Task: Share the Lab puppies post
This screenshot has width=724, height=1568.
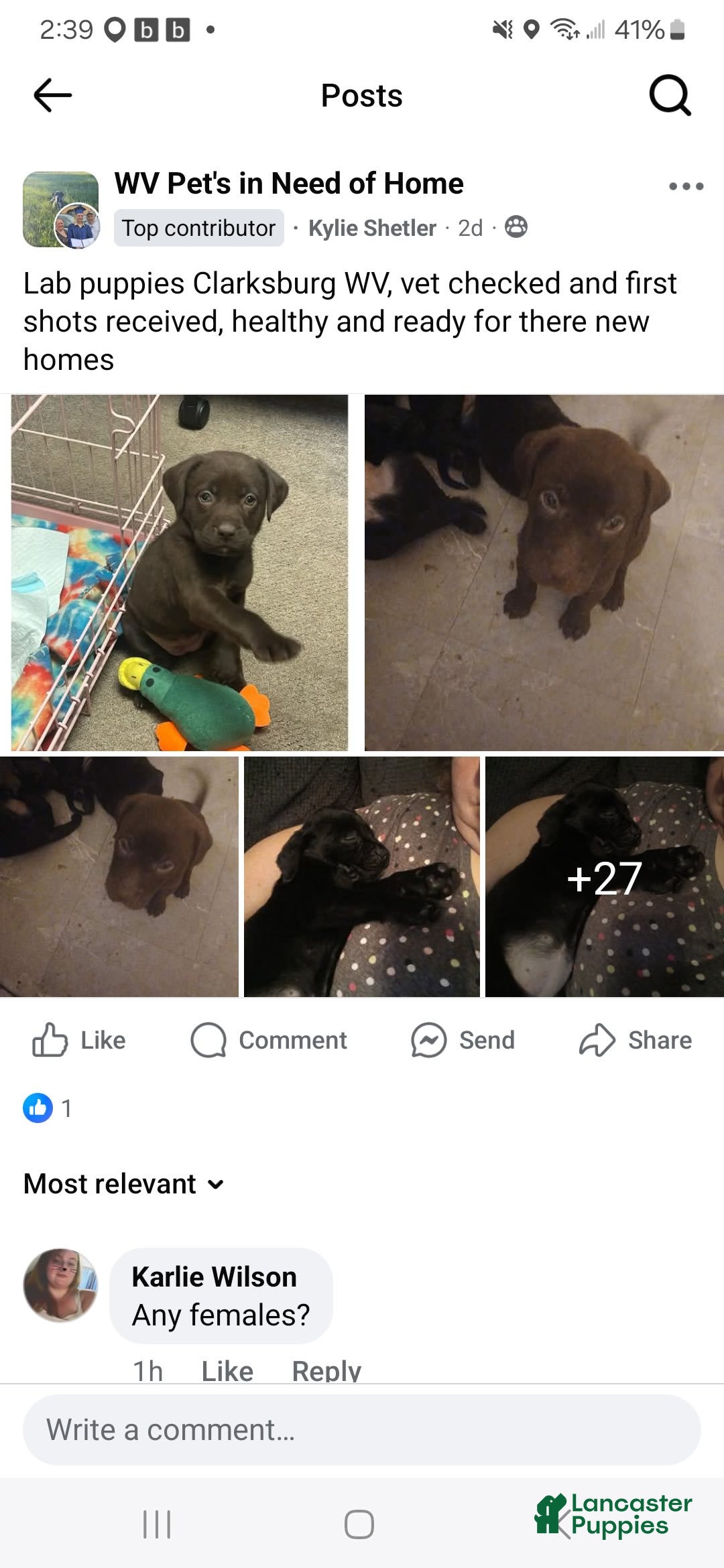Action: tap(636, 1040)
